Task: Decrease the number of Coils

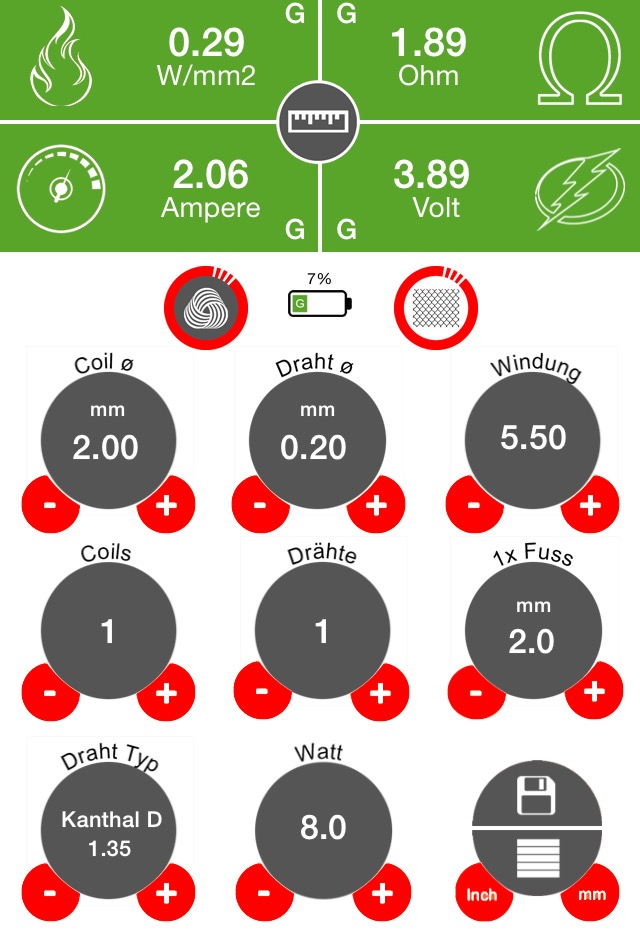Action: point(50,691)
